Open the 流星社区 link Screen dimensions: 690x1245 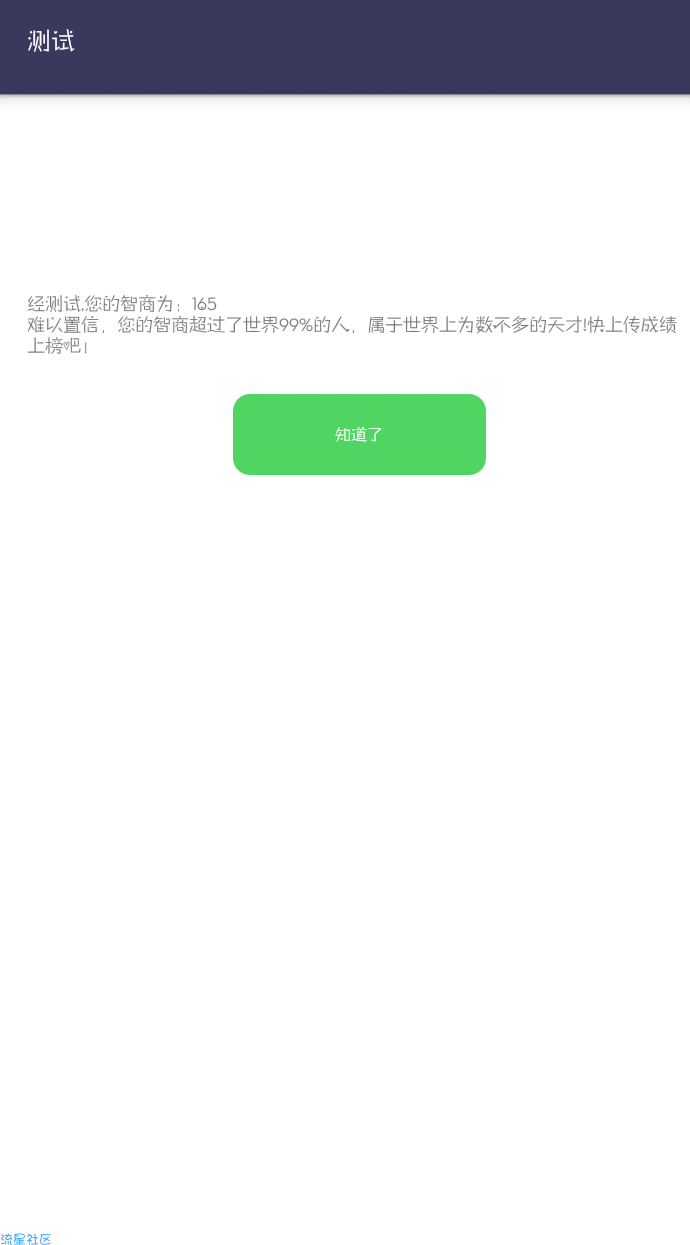click(x=26, y=1239)
